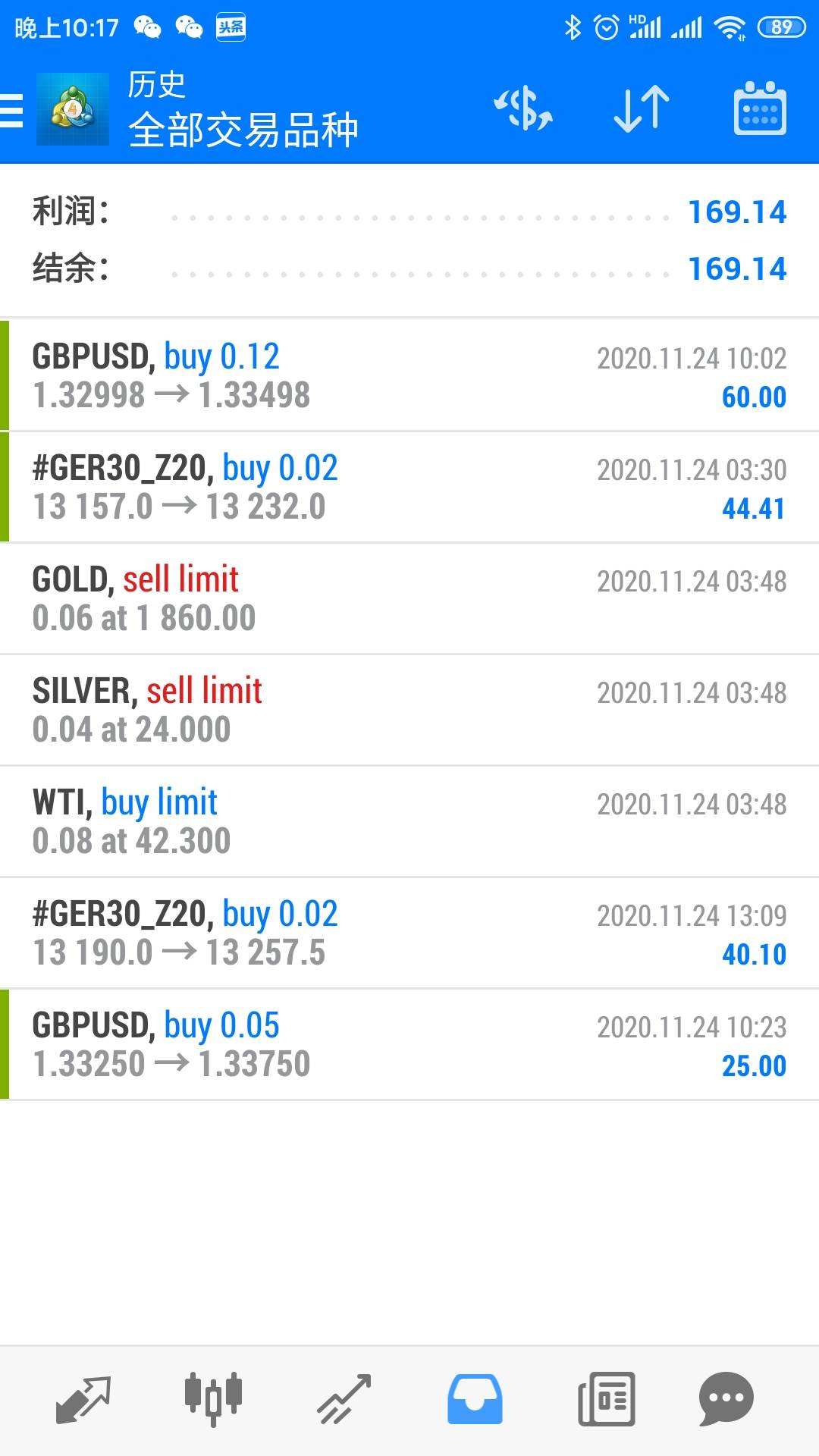Switch to the candlestick chart tab

213,1398
